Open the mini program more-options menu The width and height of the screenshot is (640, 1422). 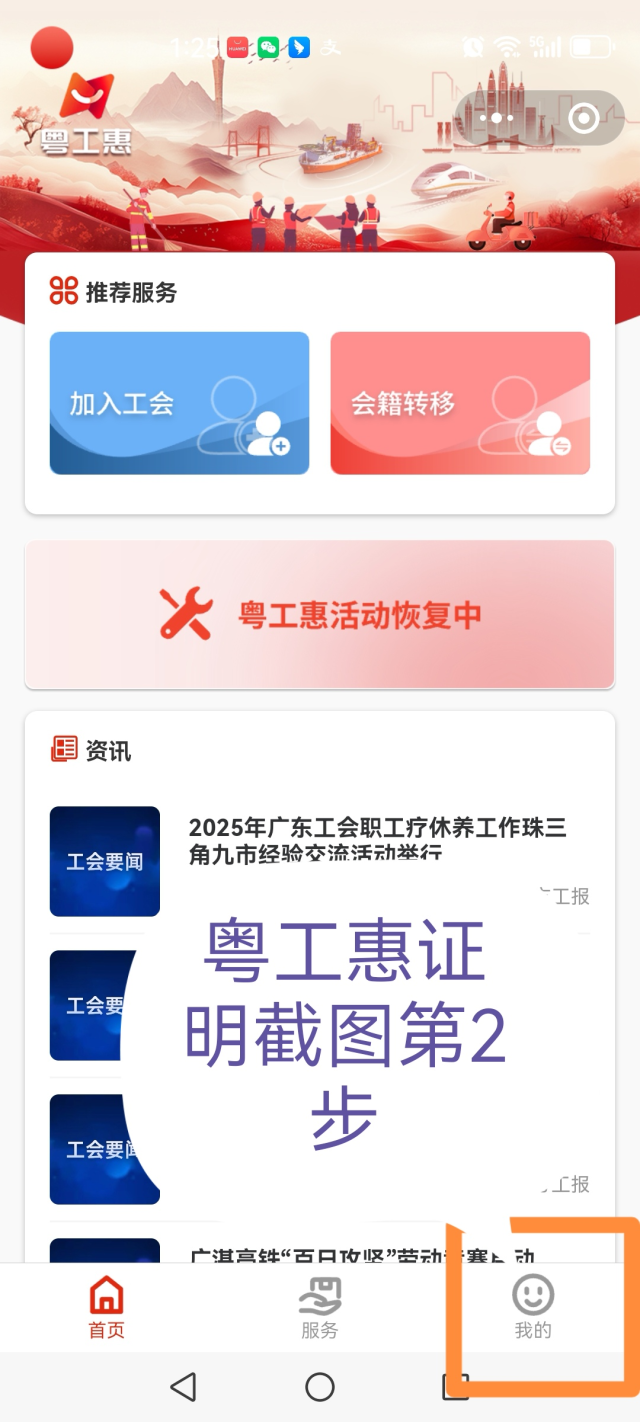point(495,119)
